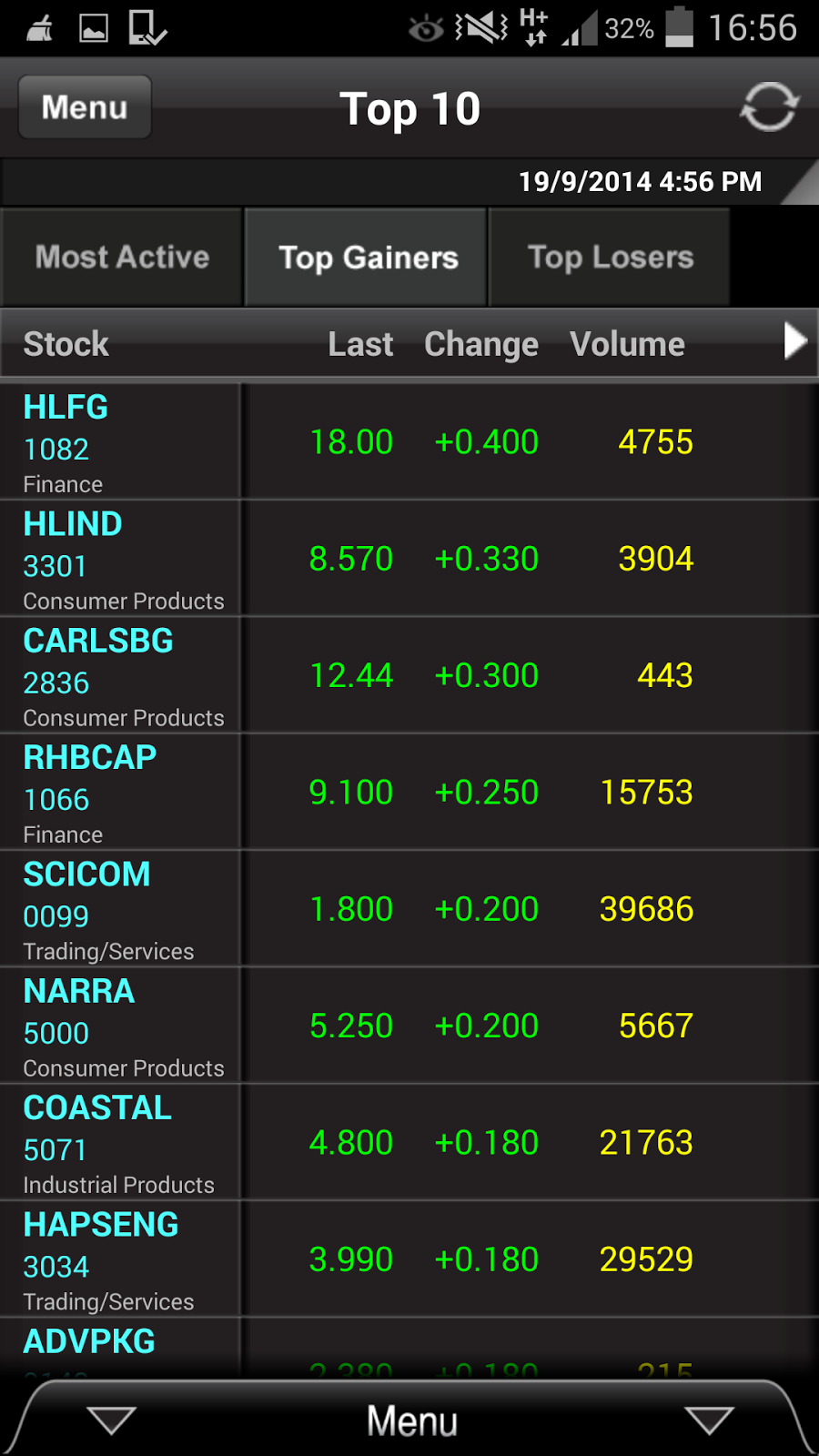Open the HLIND stock row

tap(409, 559)
